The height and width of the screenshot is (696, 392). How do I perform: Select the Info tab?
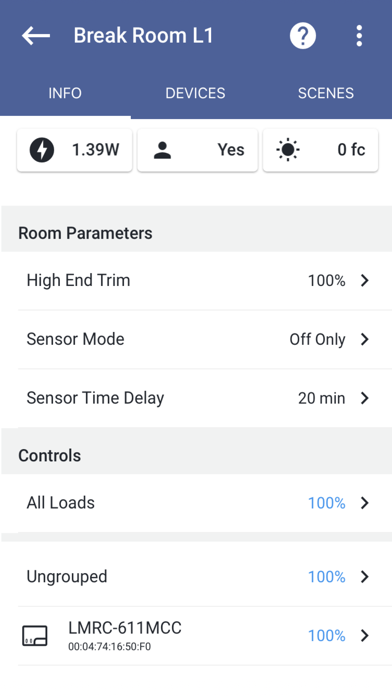point(65,93)
